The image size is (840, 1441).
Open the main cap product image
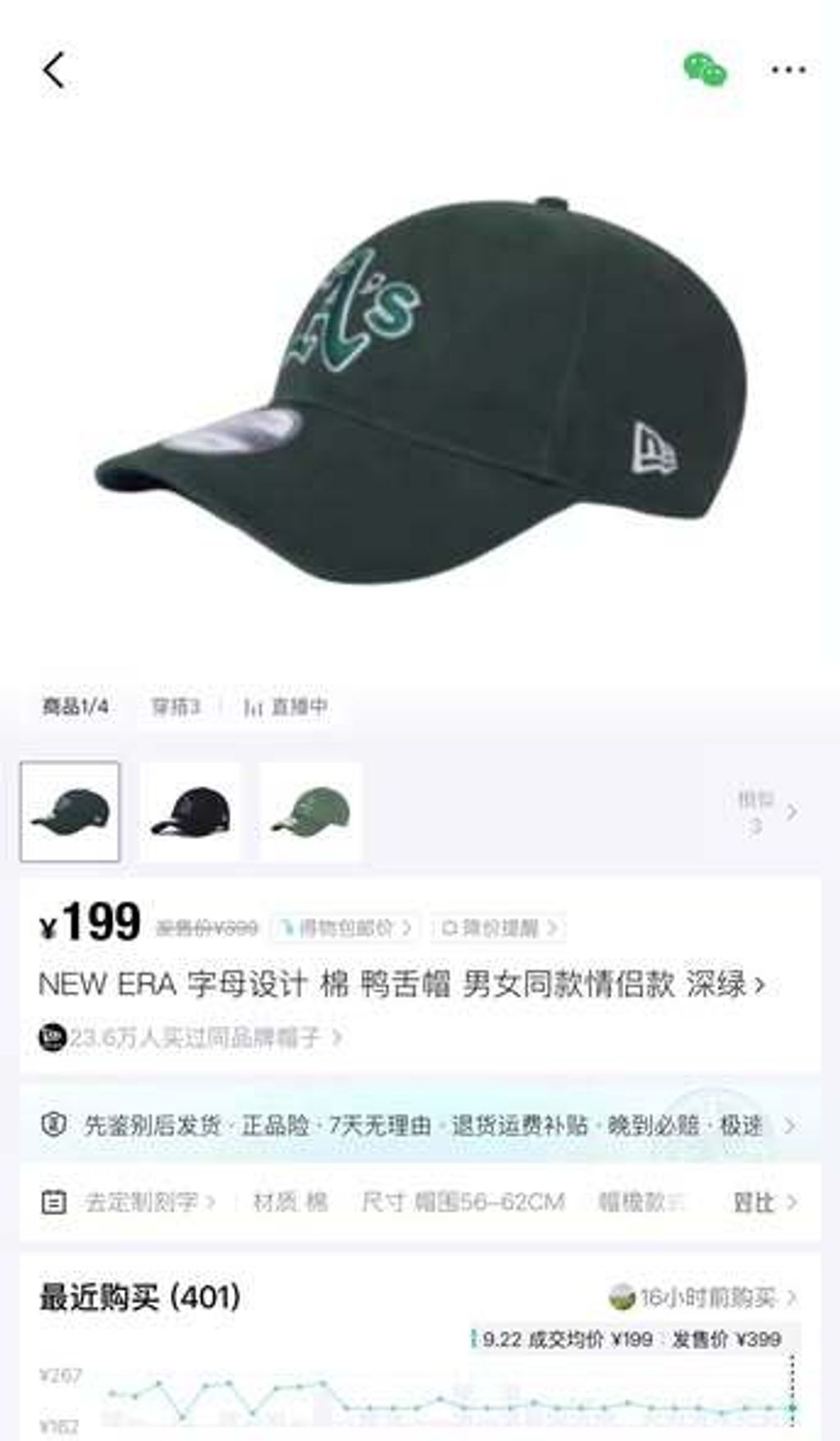[420, 386]
